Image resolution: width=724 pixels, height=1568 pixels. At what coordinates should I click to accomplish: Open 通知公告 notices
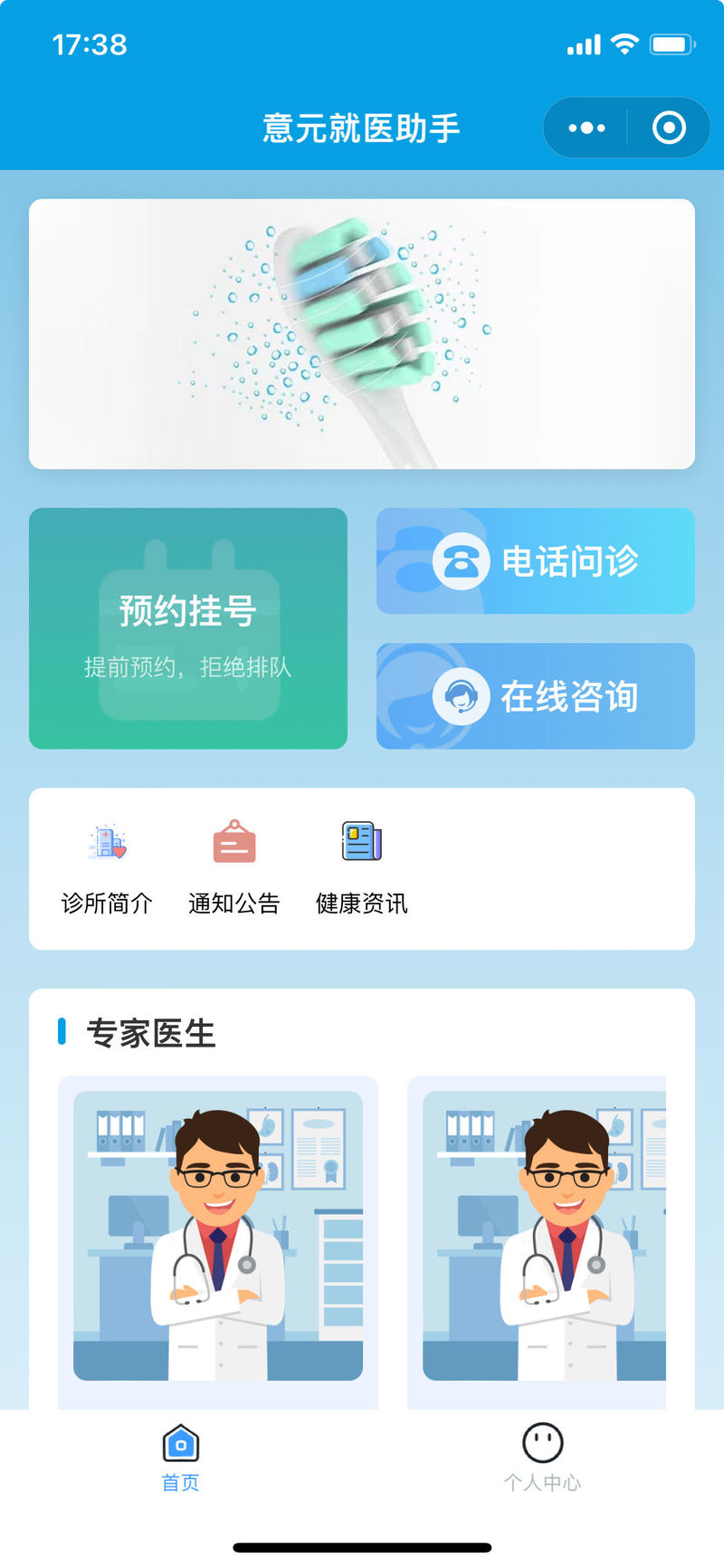(234, 867)
